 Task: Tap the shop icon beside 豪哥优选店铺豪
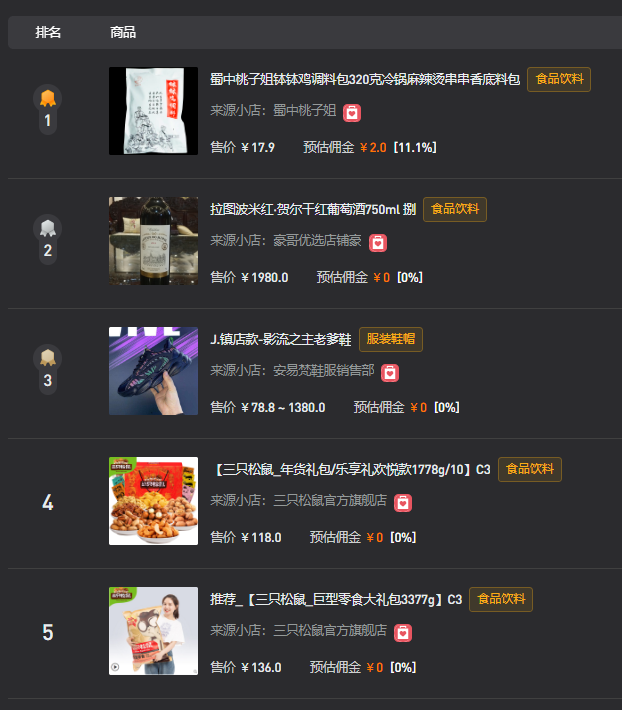click(377, 242)
